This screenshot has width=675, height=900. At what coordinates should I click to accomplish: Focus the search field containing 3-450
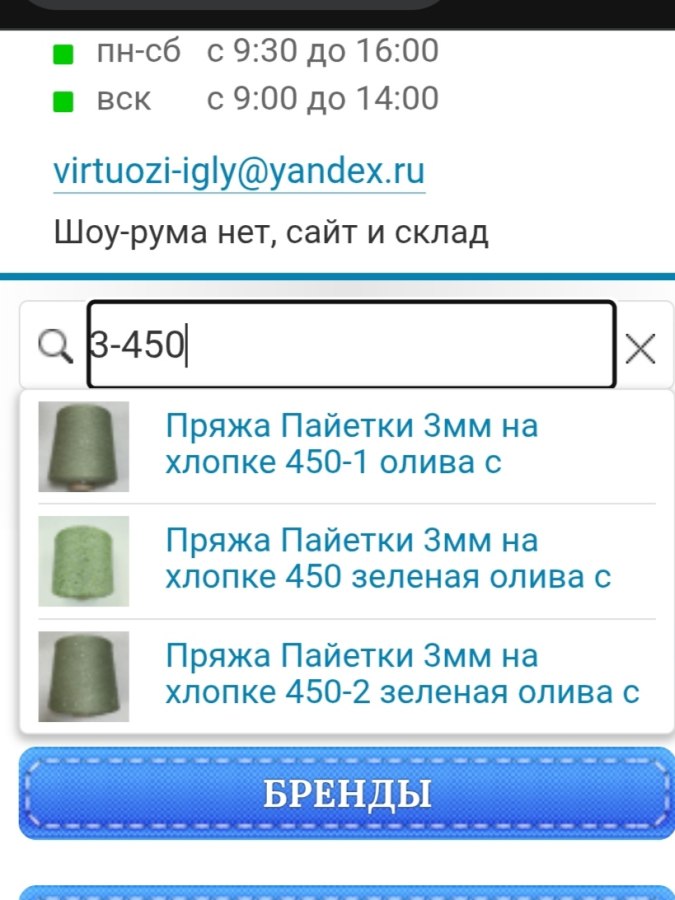point(350,345)
